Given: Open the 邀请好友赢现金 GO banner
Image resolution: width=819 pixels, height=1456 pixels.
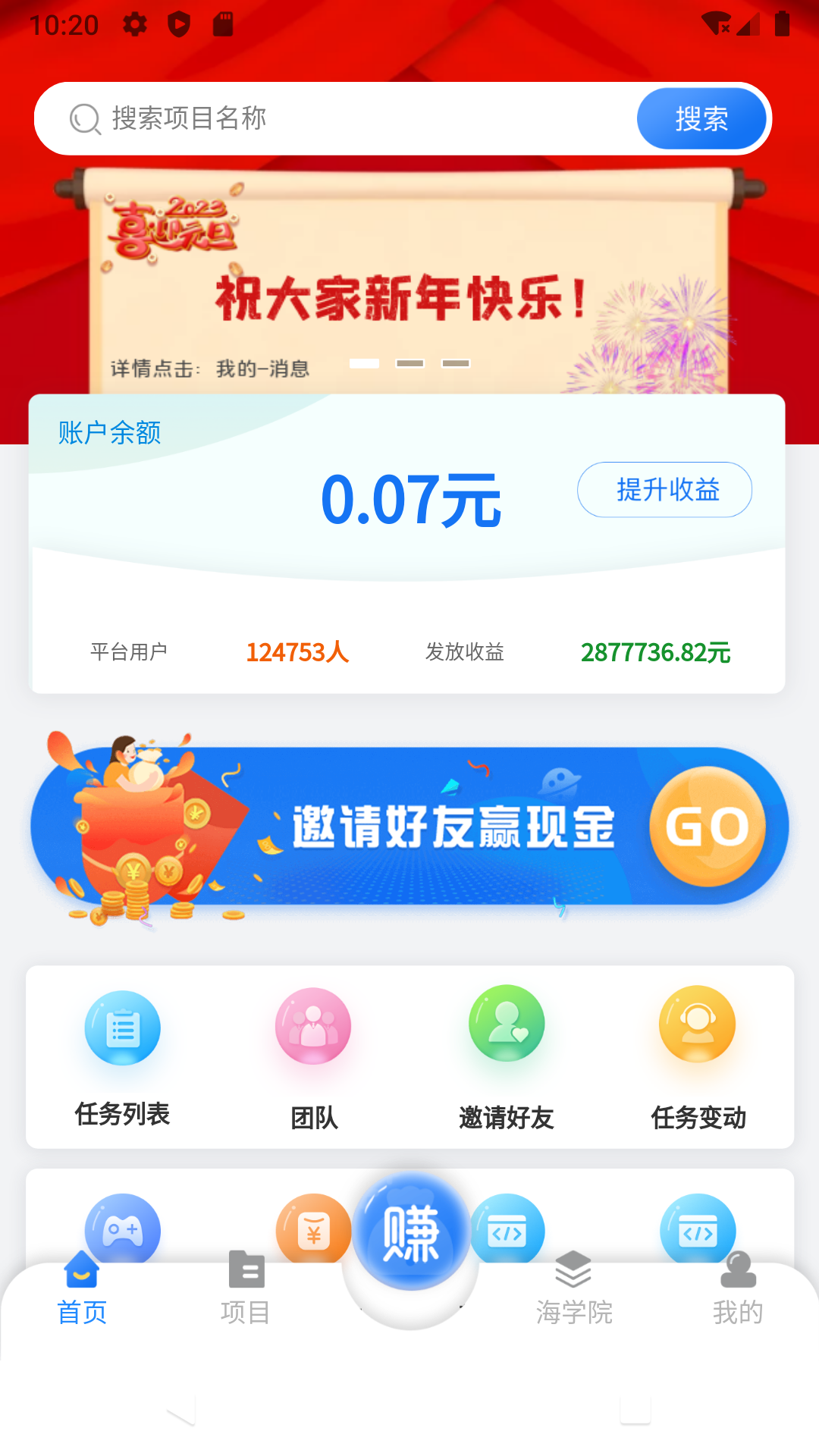Looking at the screenshot, I should point(409,827).
